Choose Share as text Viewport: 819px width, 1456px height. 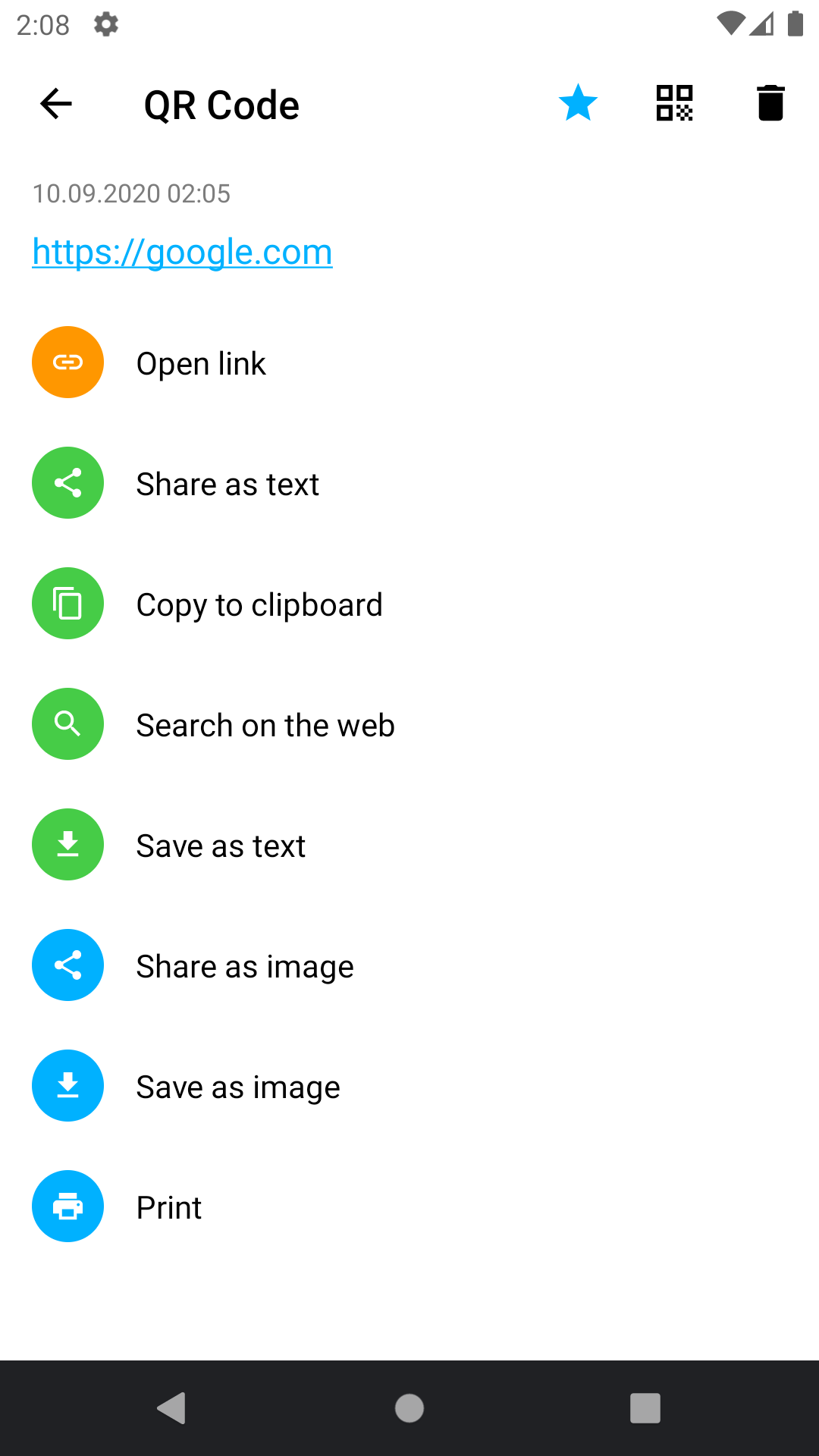pyautogui.click(x=227, y=484)
